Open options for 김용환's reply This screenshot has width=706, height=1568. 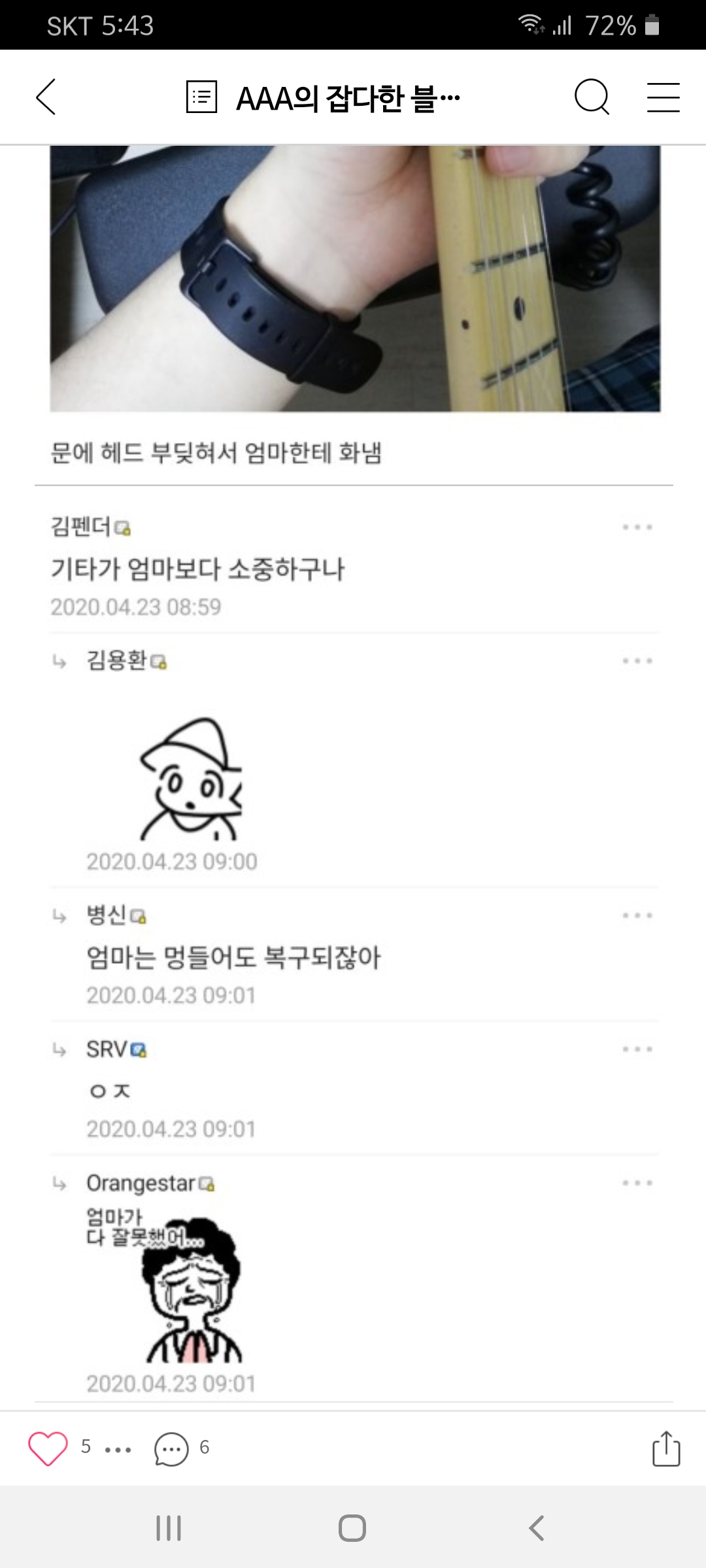click(637, 661)
